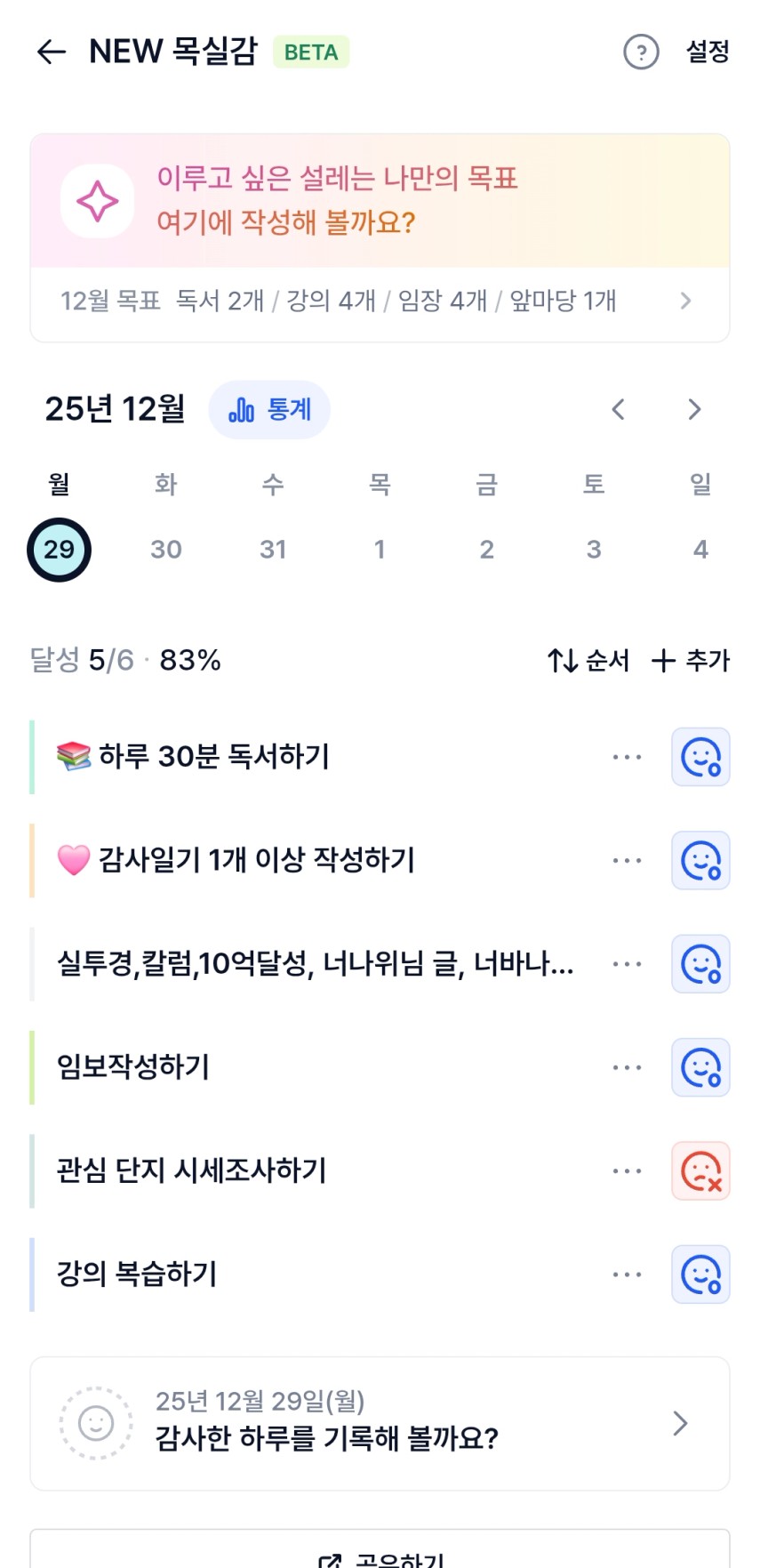Choose day 2 in the week calendar
The height and width of the screenshot is (1568, 760).
click(487, 549)
